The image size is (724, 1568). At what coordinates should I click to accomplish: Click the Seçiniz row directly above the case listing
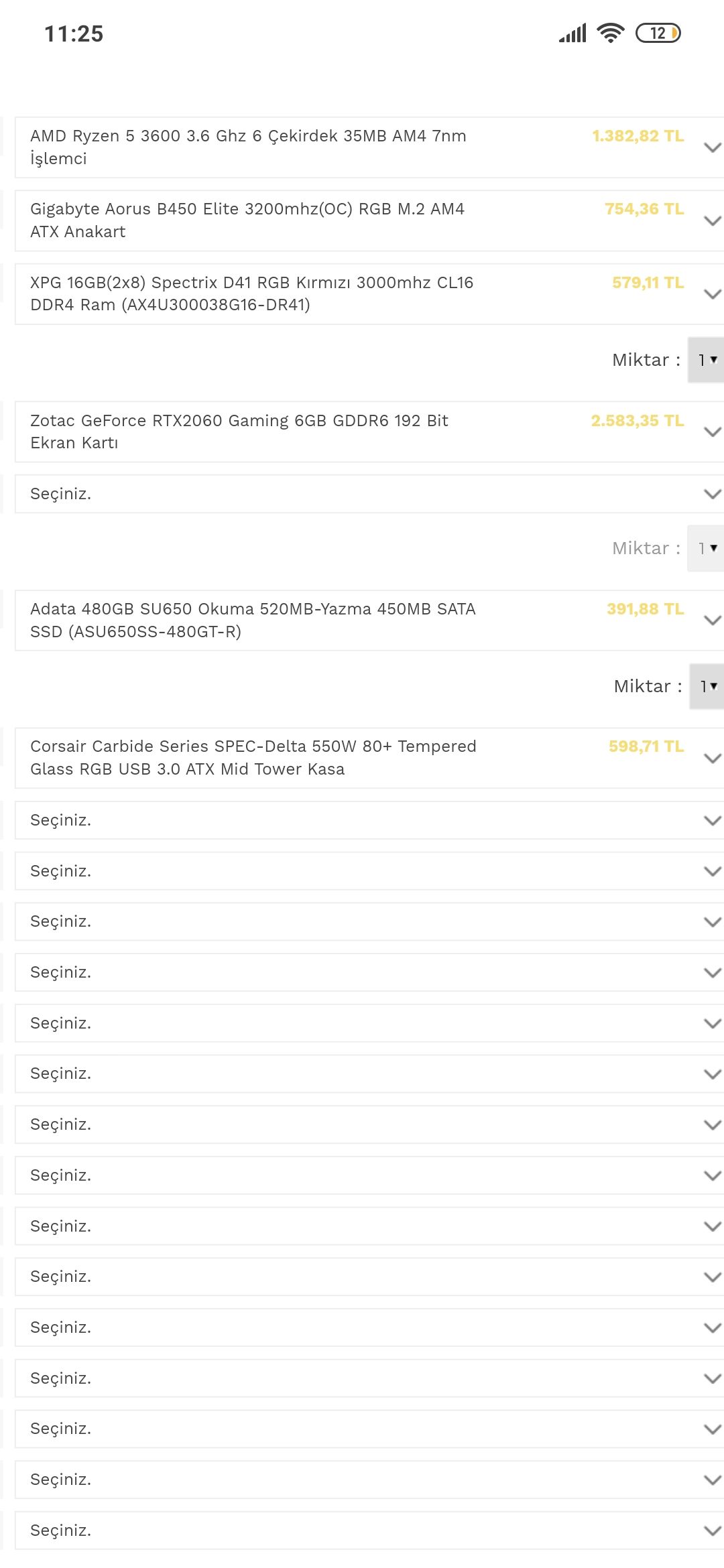coord(362,494)
